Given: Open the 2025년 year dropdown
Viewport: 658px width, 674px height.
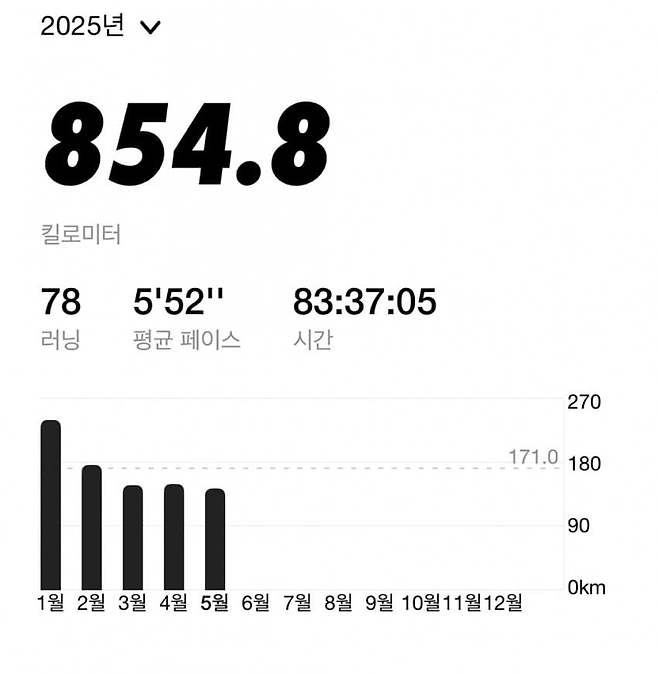Looking at the screenshot, I should (100, 27).
